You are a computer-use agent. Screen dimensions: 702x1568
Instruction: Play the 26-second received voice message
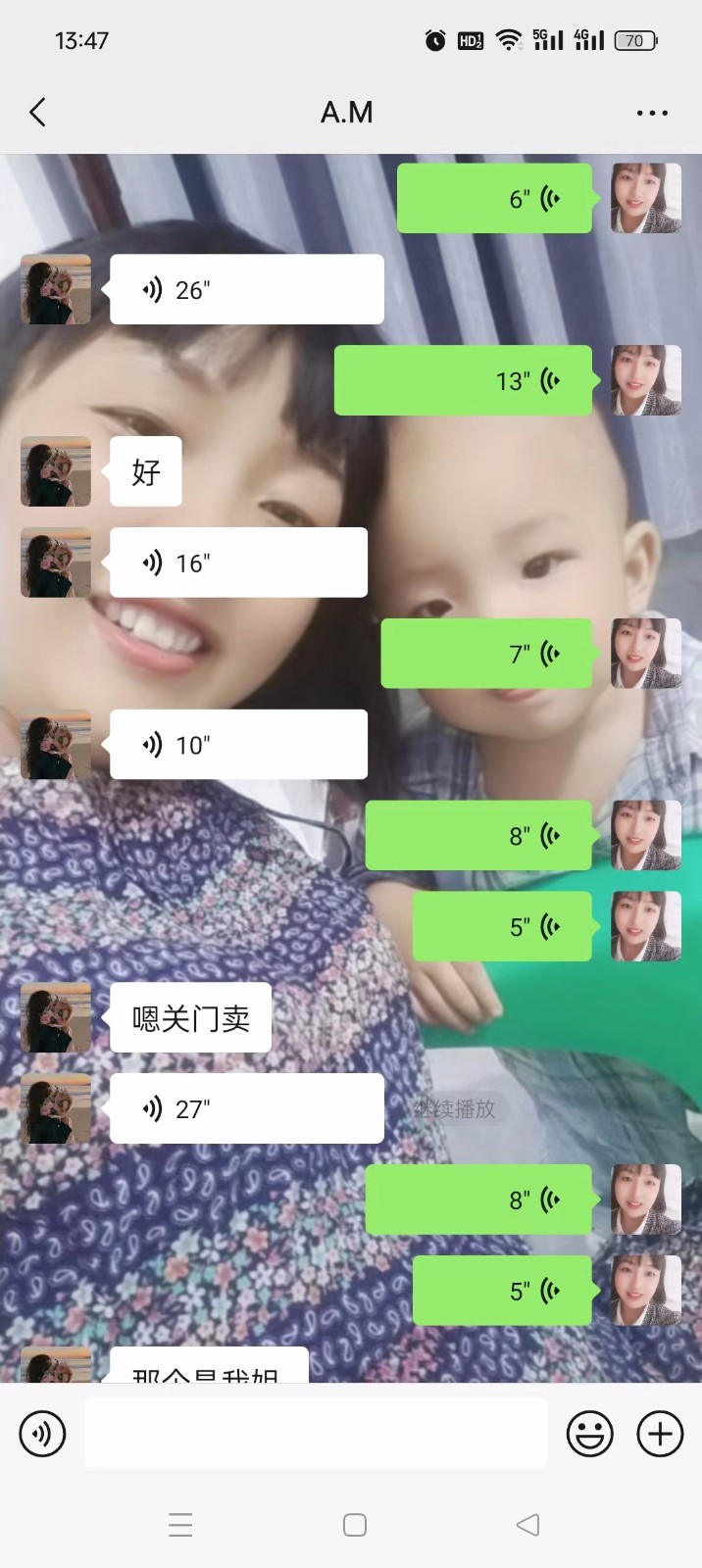pyautogui.click(x=246, y=289)
